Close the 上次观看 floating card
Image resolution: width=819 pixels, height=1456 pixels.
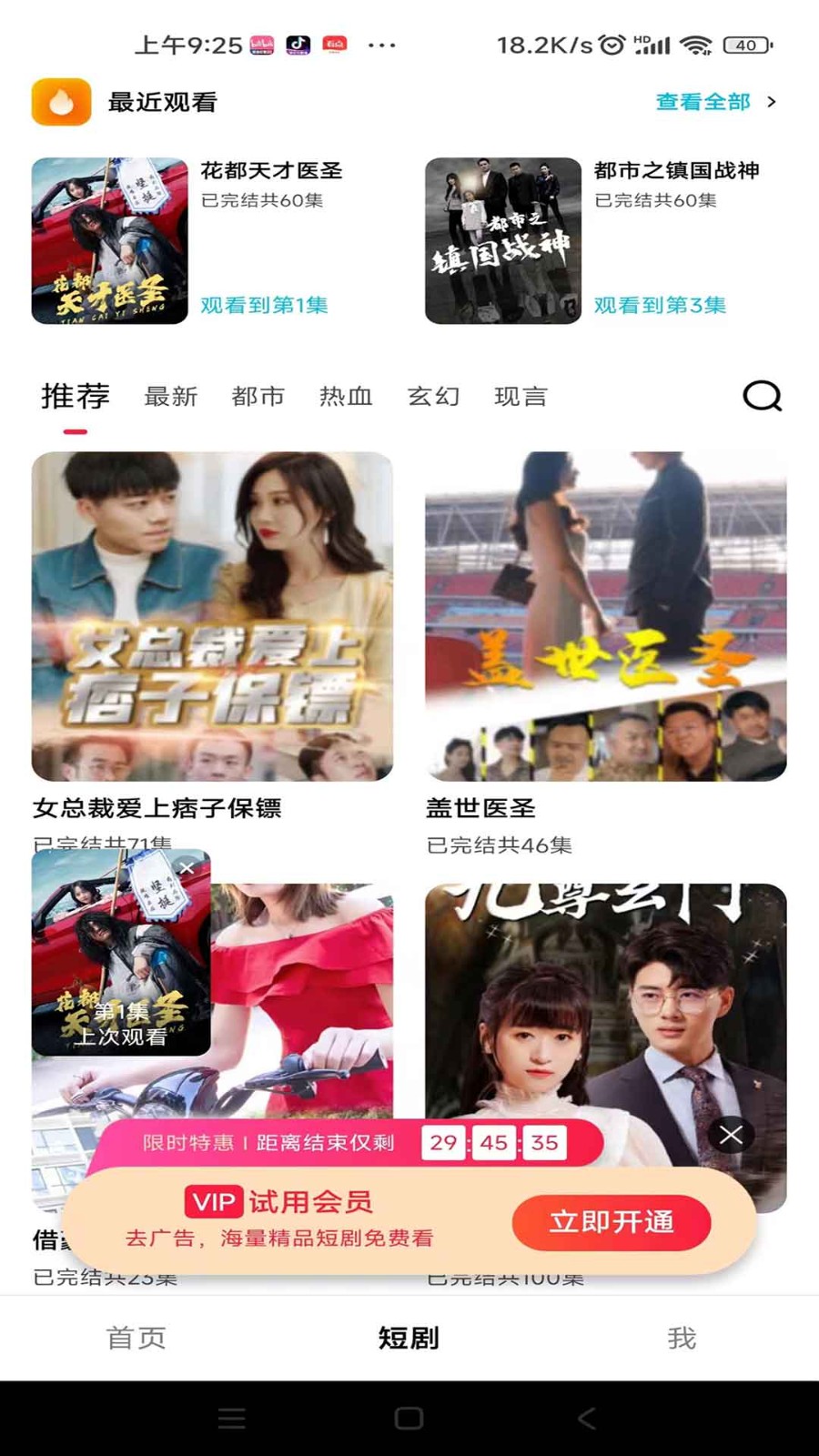coord(187,868)
